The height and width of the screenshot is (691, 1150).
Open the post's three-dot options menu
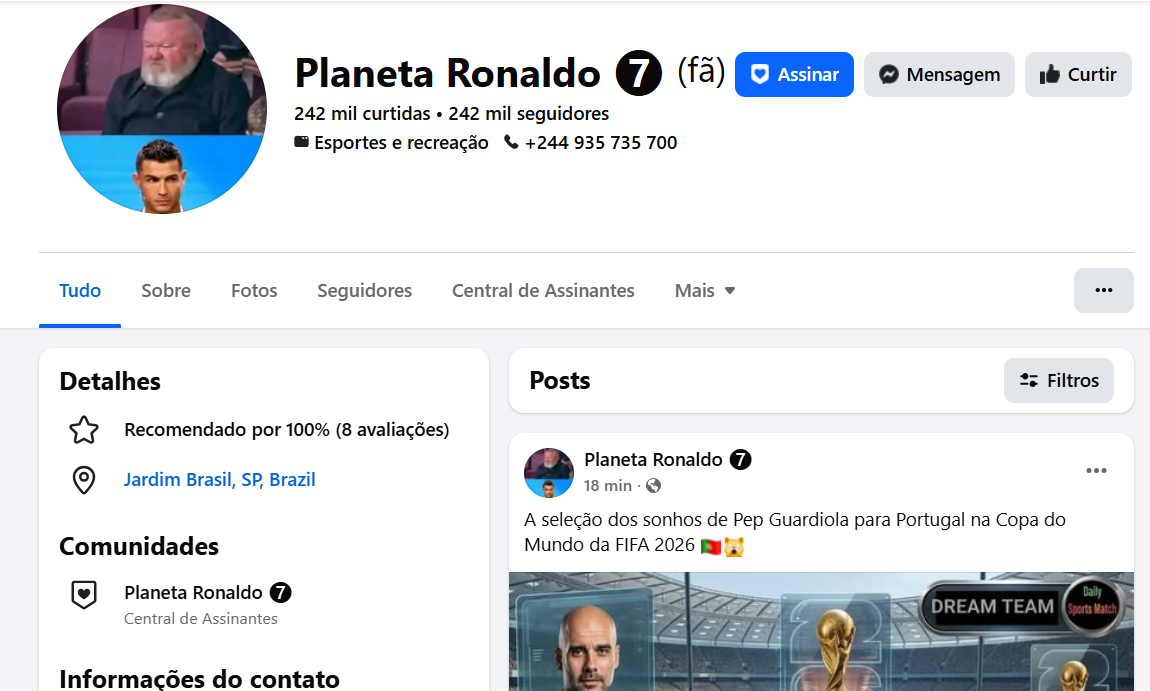(x=1096, y=471)
